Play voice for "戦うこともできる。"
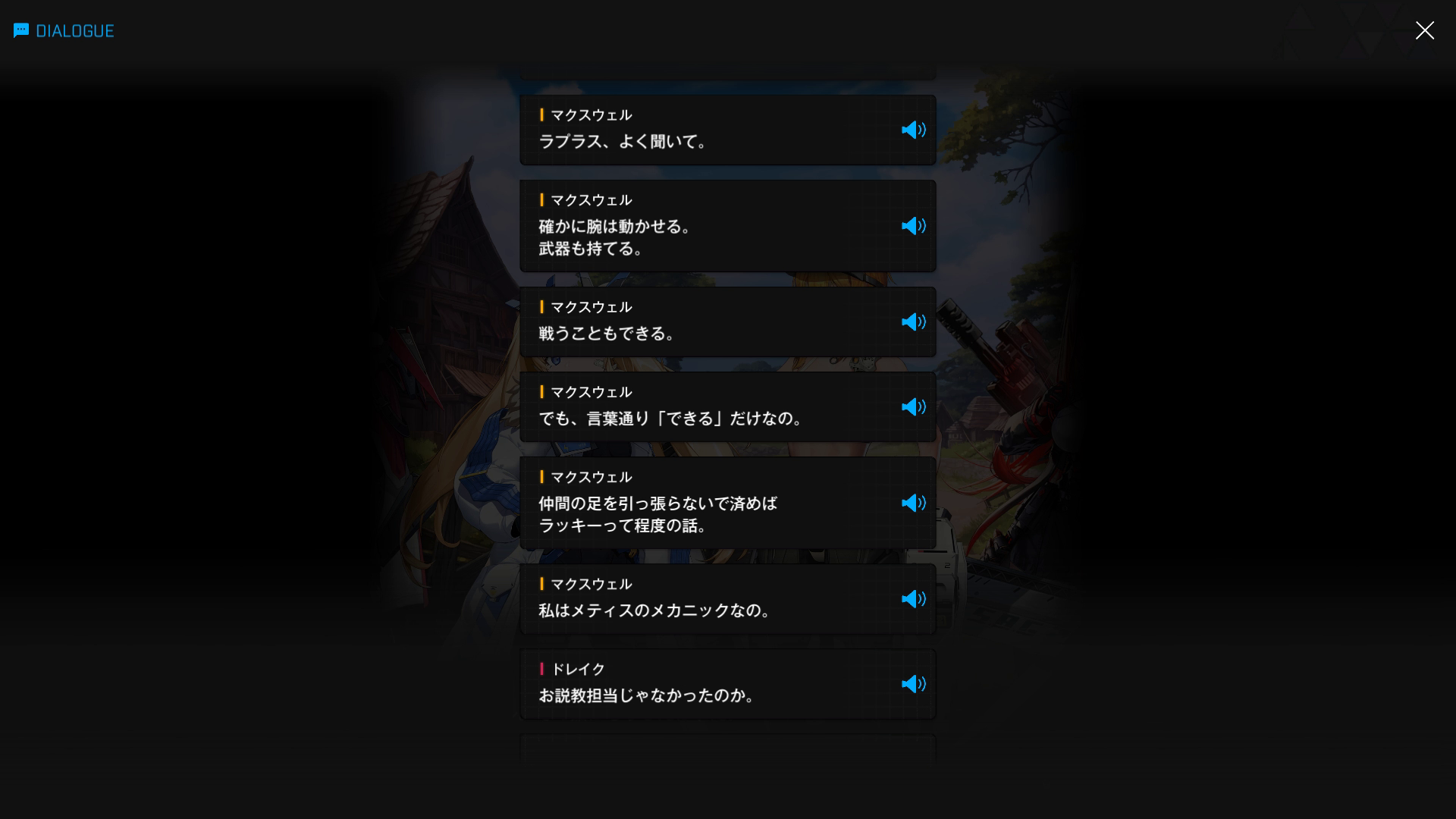Screen dimensions: 1456x819 [x=913, y=322]
